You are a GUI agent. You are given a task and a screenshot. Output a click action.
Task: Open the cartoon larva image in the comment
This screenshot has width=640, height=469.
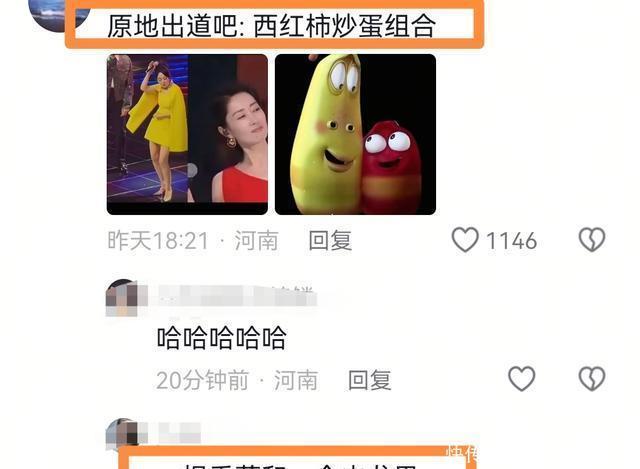(355, 134)
